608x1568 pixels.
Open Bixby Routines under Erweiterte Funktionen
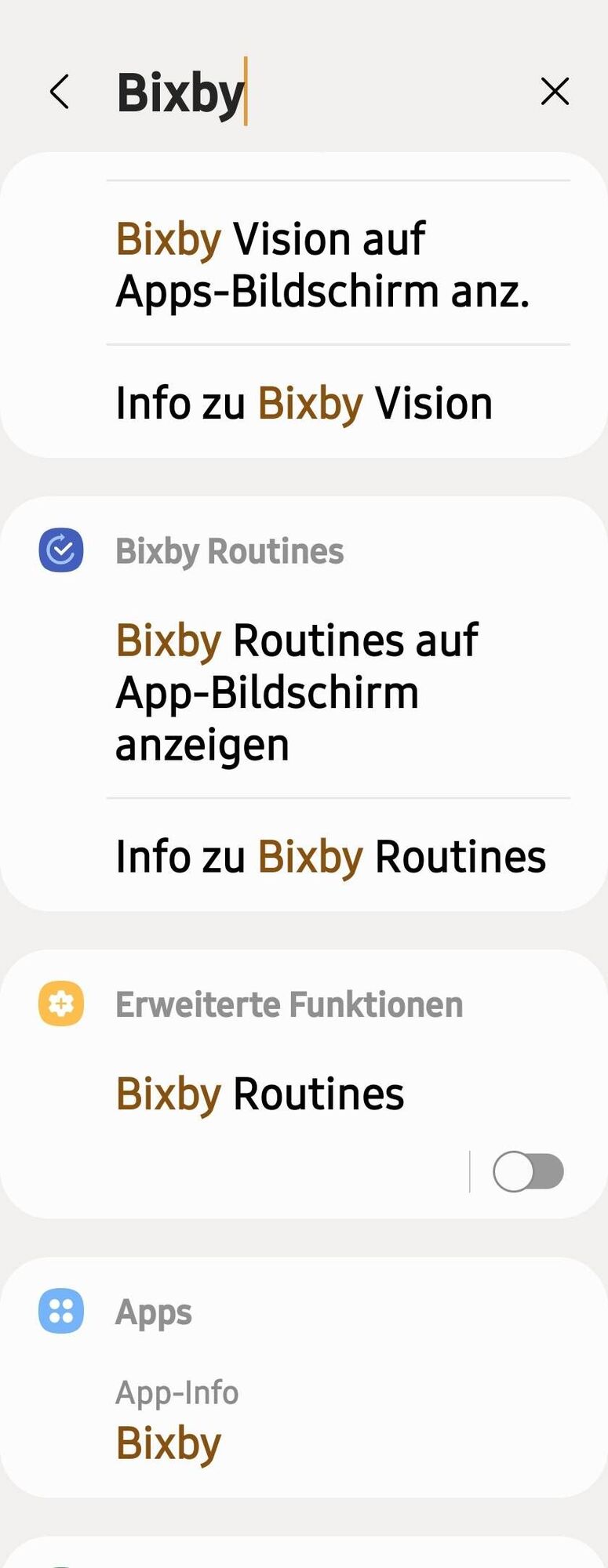pyautogui.click(x=260, y=1094)
